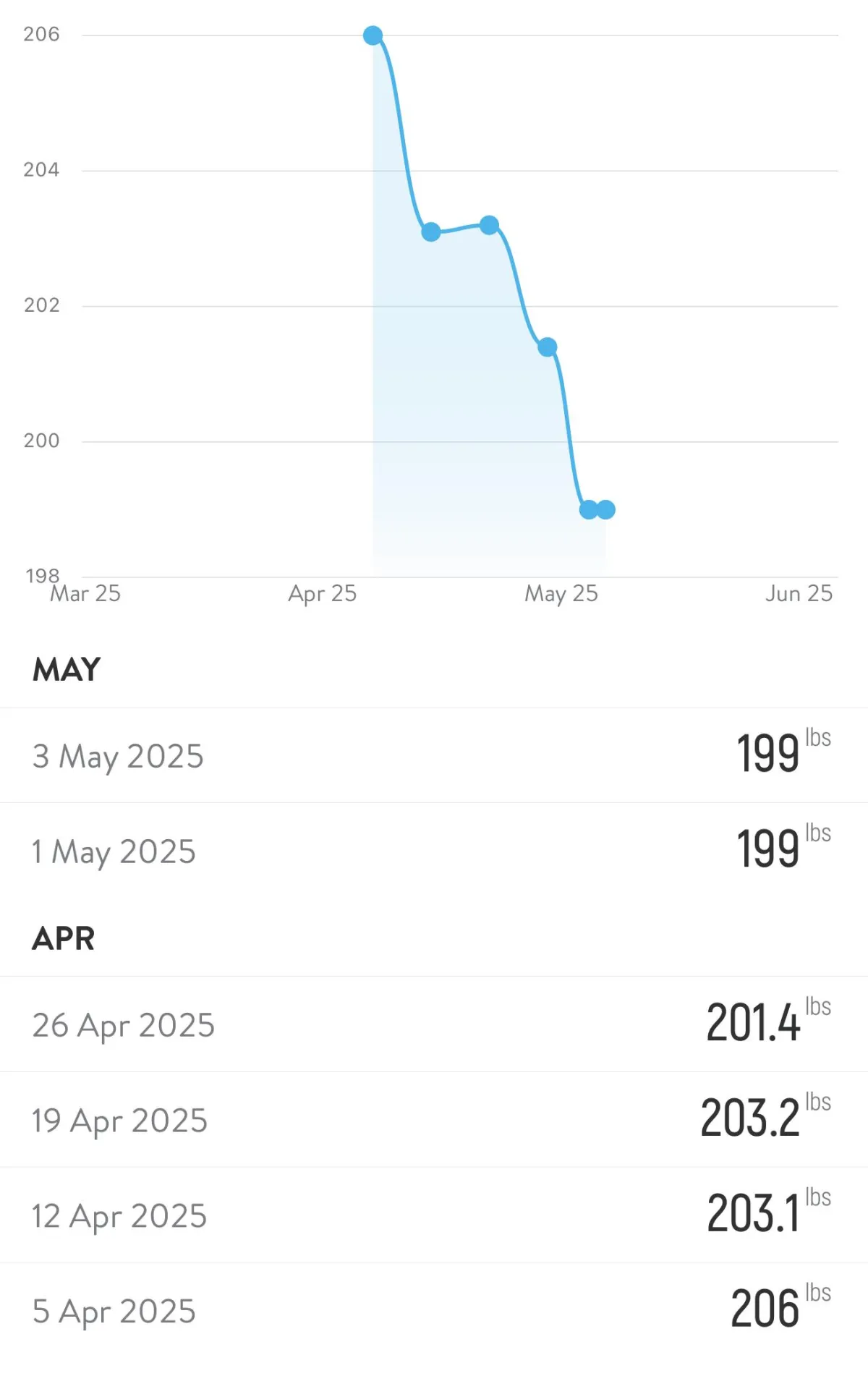The height and width of the screenshot is (1389, 868).
Task: Open the 3 May 2025 weight entry
Action: 434,755
